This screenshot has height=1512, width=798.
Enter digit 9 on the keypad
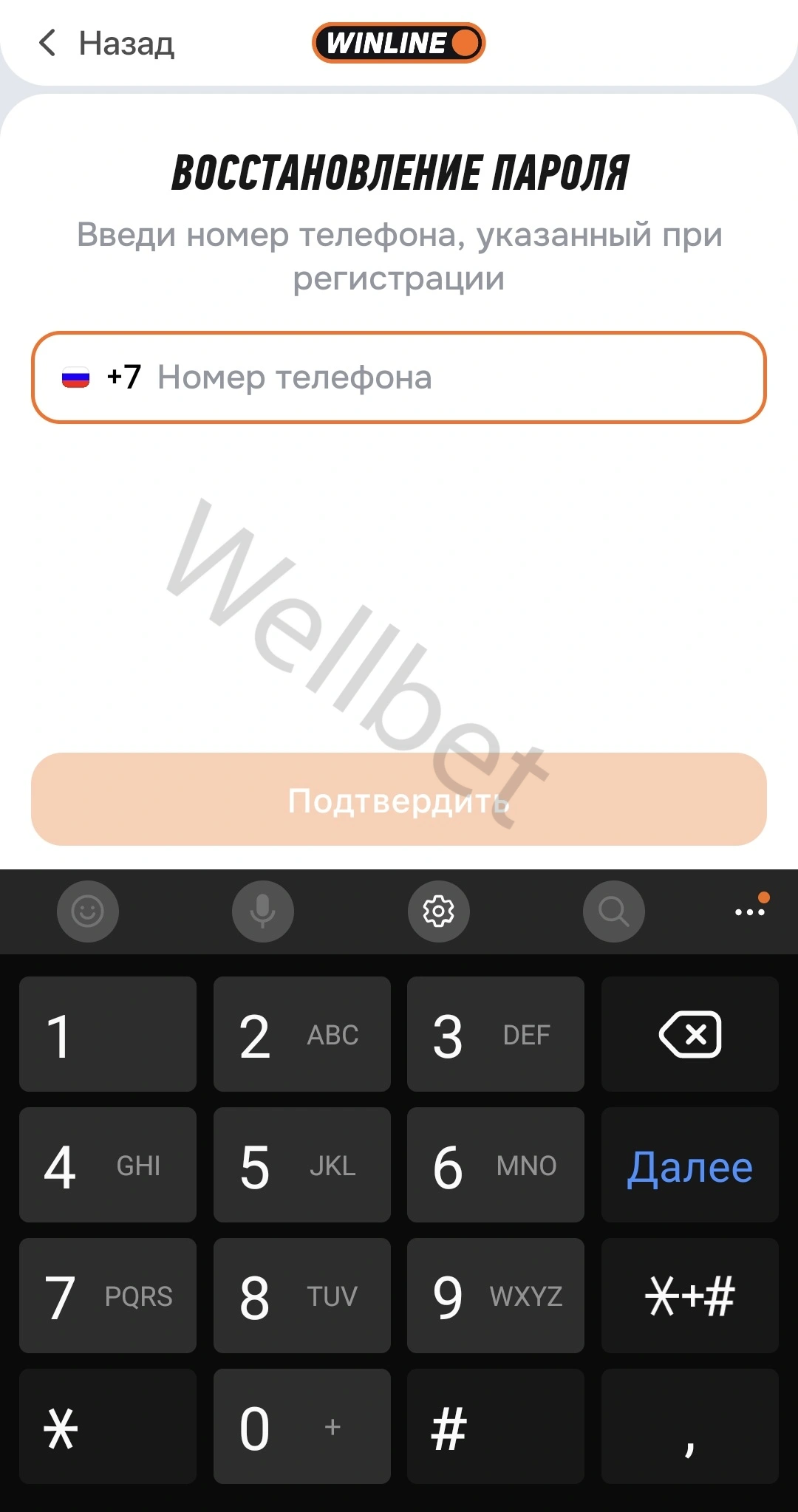496,1296
